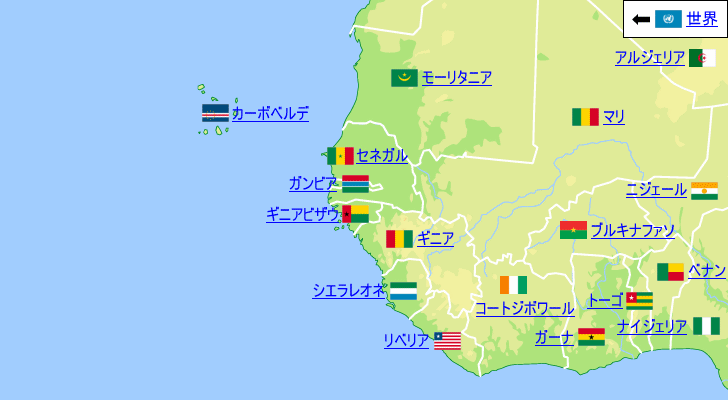
Task: Select the ギニア link
Action: [435, 238]
